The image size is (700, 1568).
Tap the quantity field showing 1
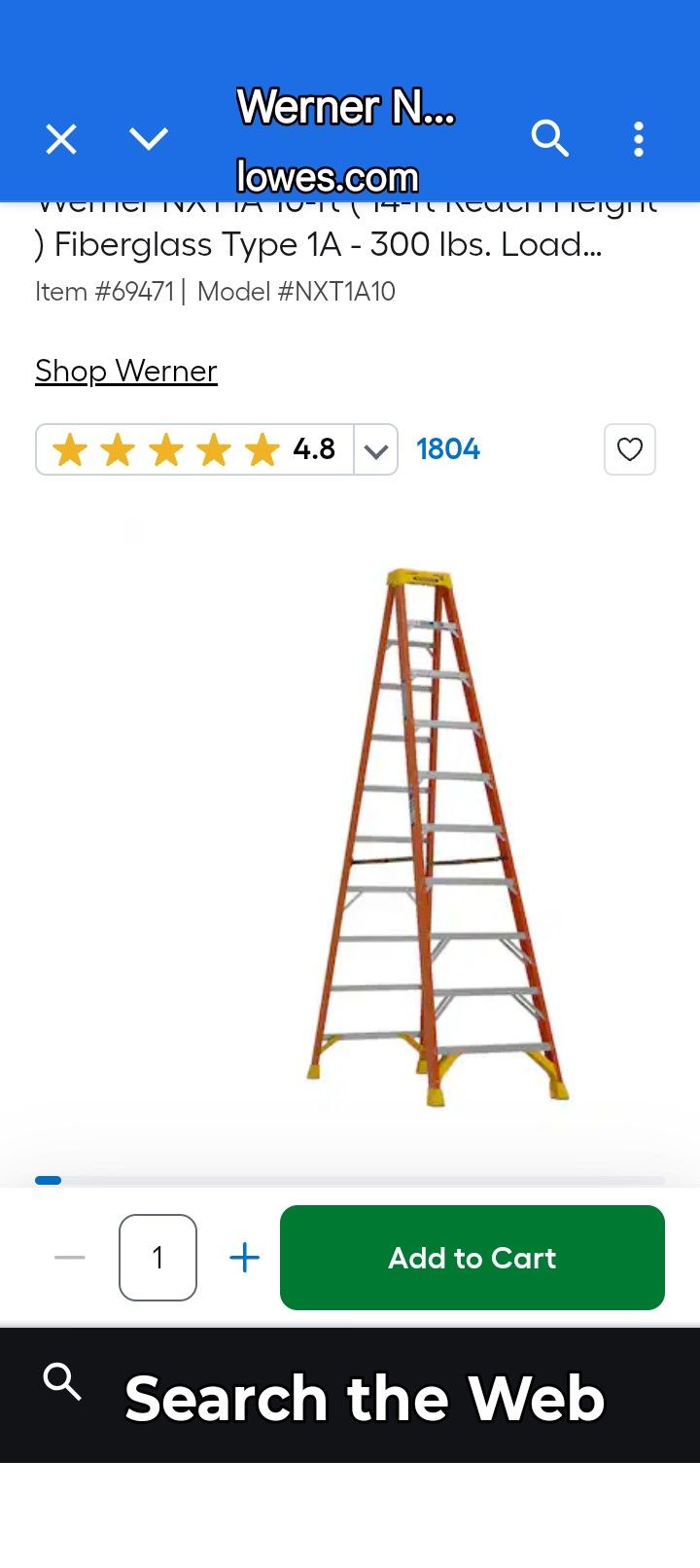pyautogui.click(x=157, y=1258)
